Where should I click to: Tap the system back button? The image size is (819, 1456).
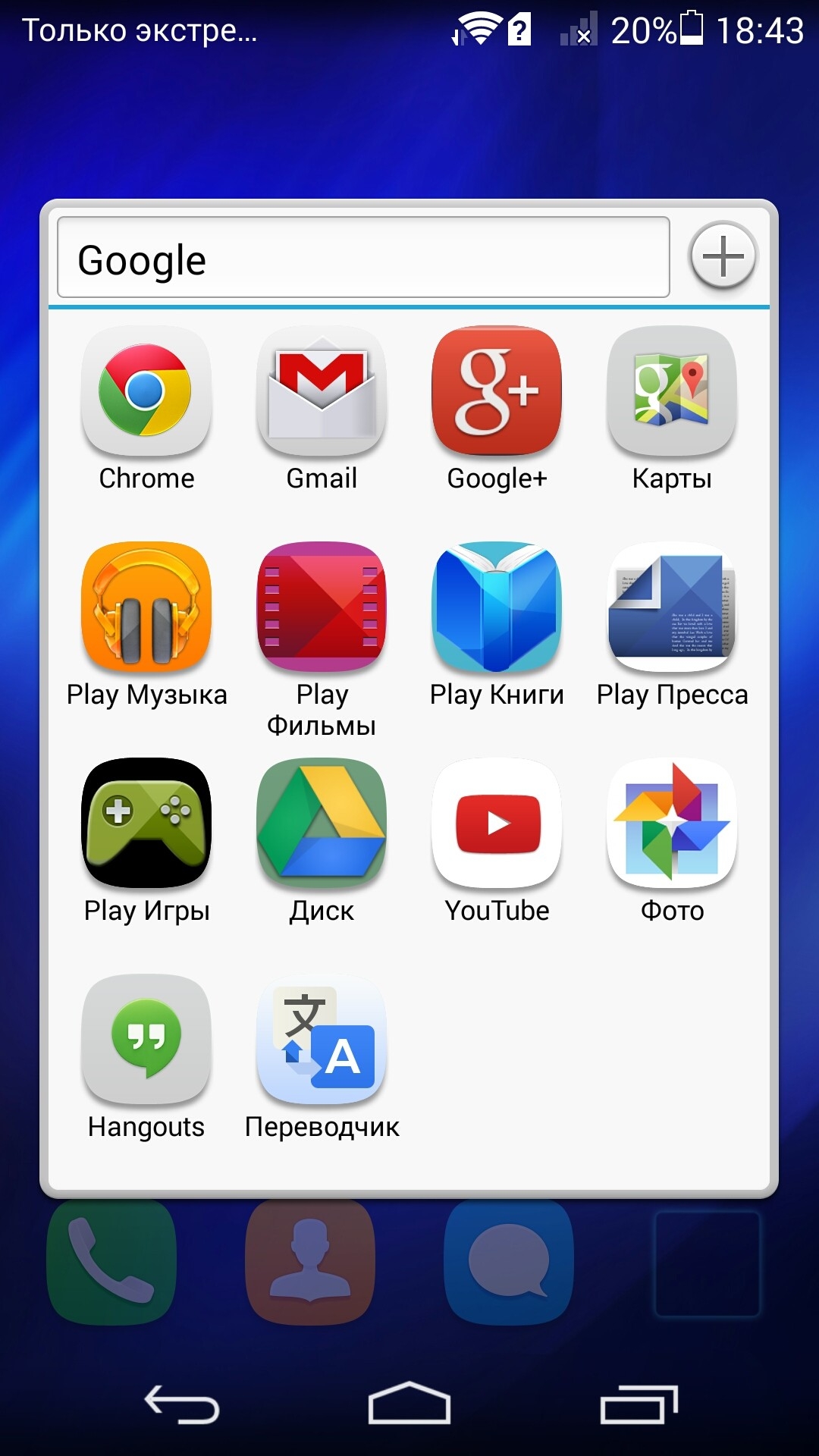tap(182, 1404)
